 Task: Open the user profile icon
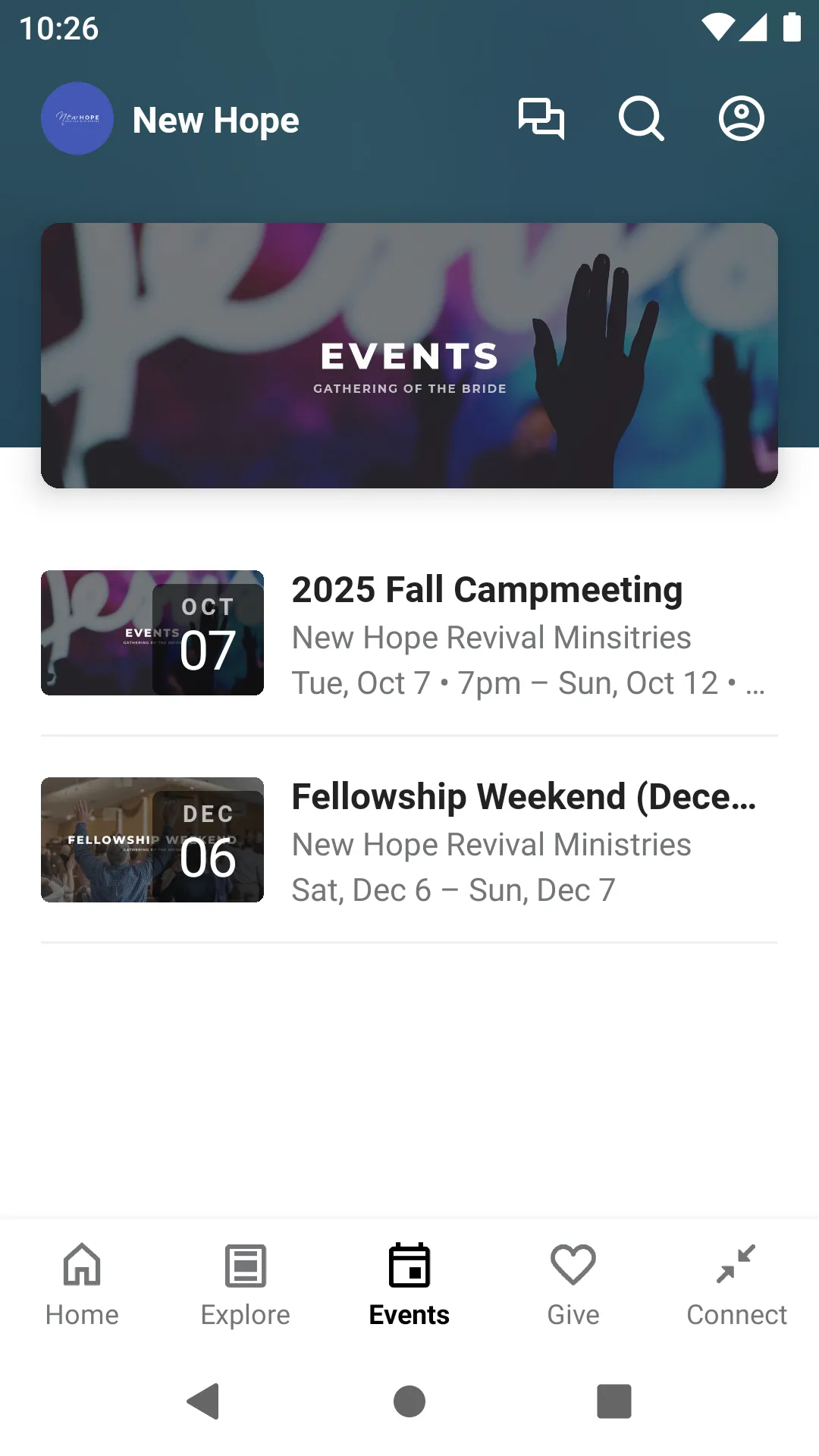pyautogui.click(x=741, y=119)
